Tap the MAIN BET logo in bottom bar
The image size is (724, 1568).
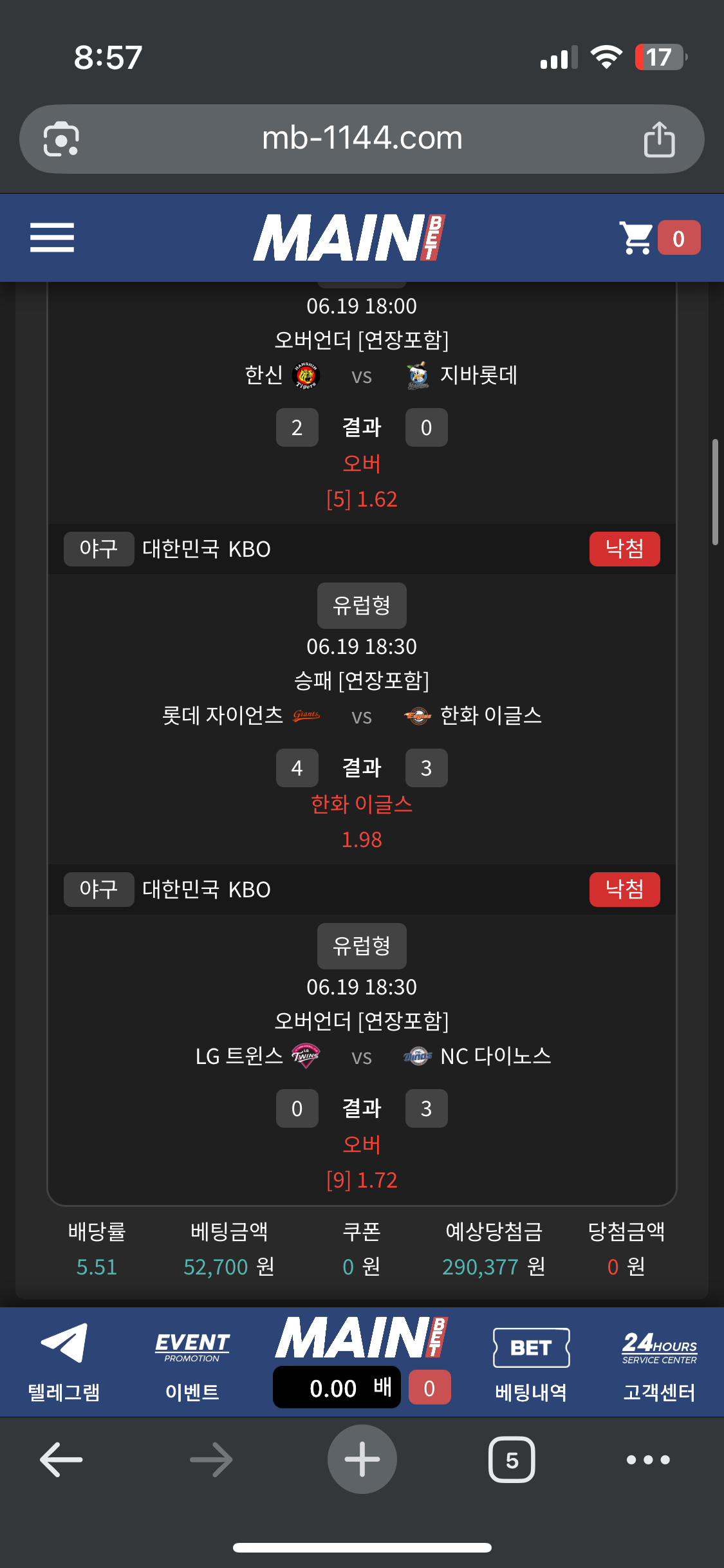[x=362, y=1339]
